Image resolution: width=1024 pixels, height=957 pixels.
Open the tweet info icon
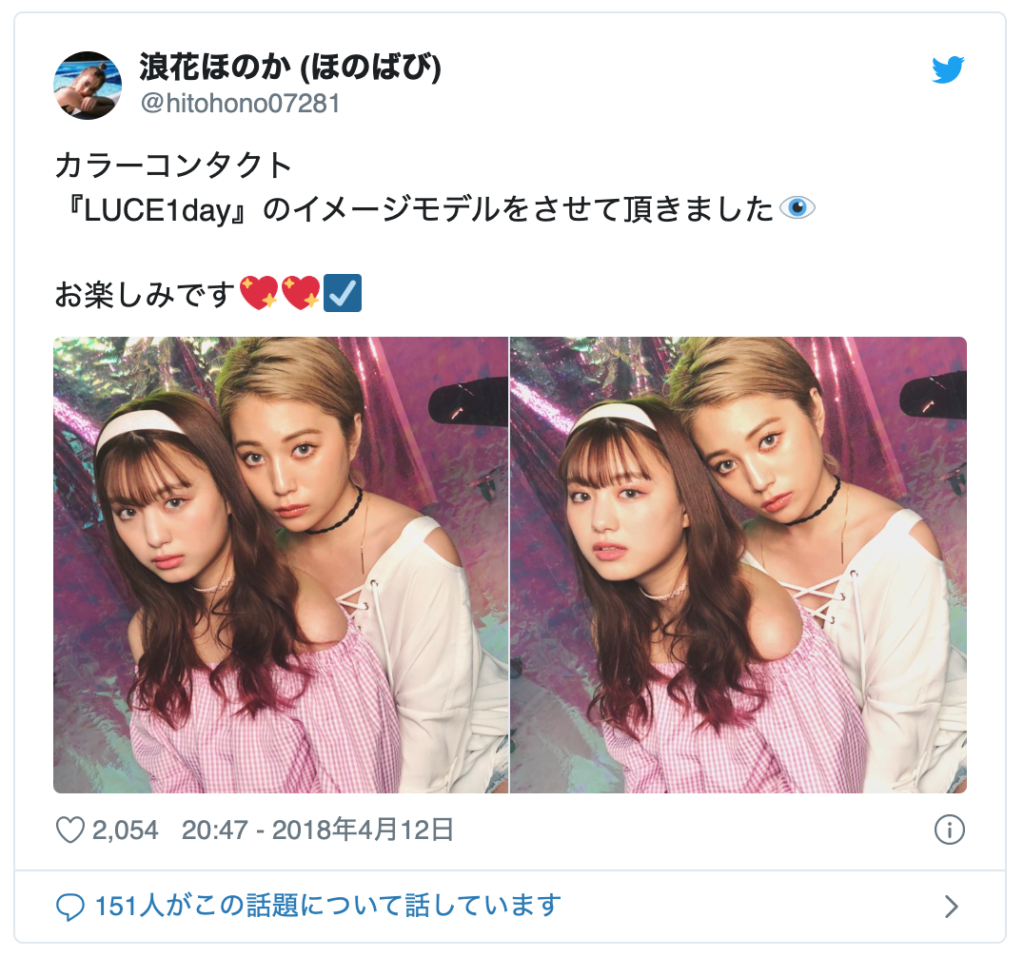coord(948,829)
